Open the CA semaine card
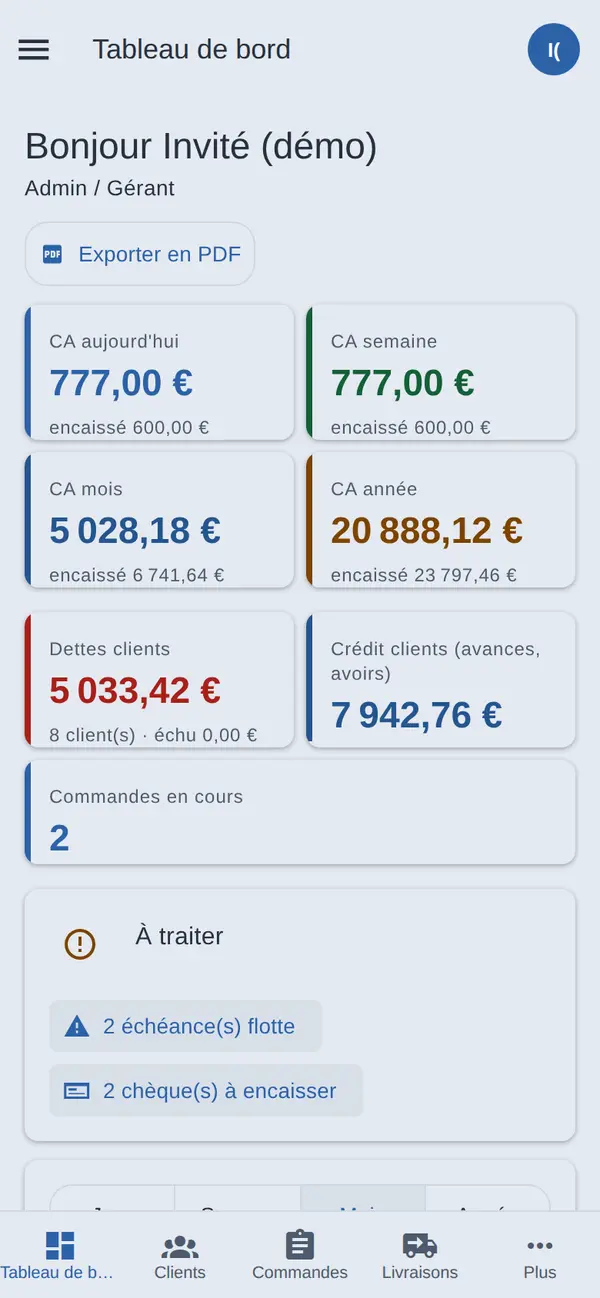The width and height of the screenshot is (600, 1298). click(441, 372)
